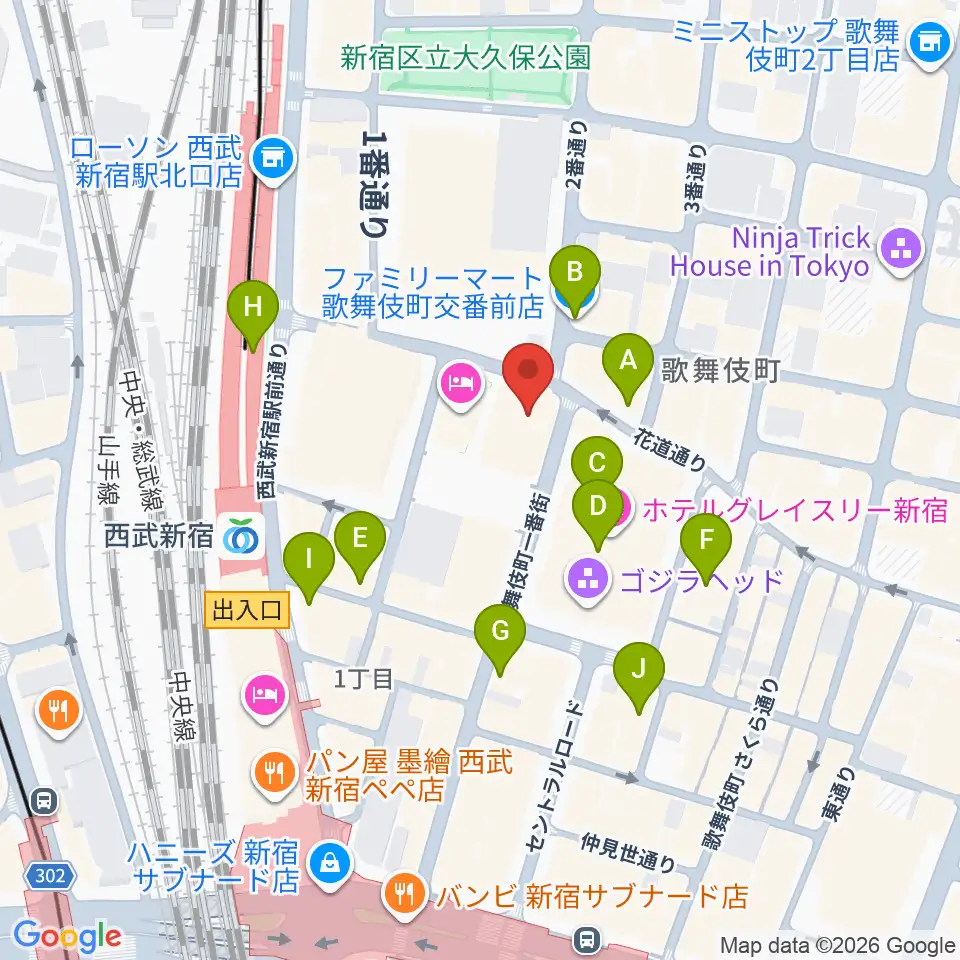Tap the green marker labeled H
The image size is (960, 960).
[x=253, y=315]
